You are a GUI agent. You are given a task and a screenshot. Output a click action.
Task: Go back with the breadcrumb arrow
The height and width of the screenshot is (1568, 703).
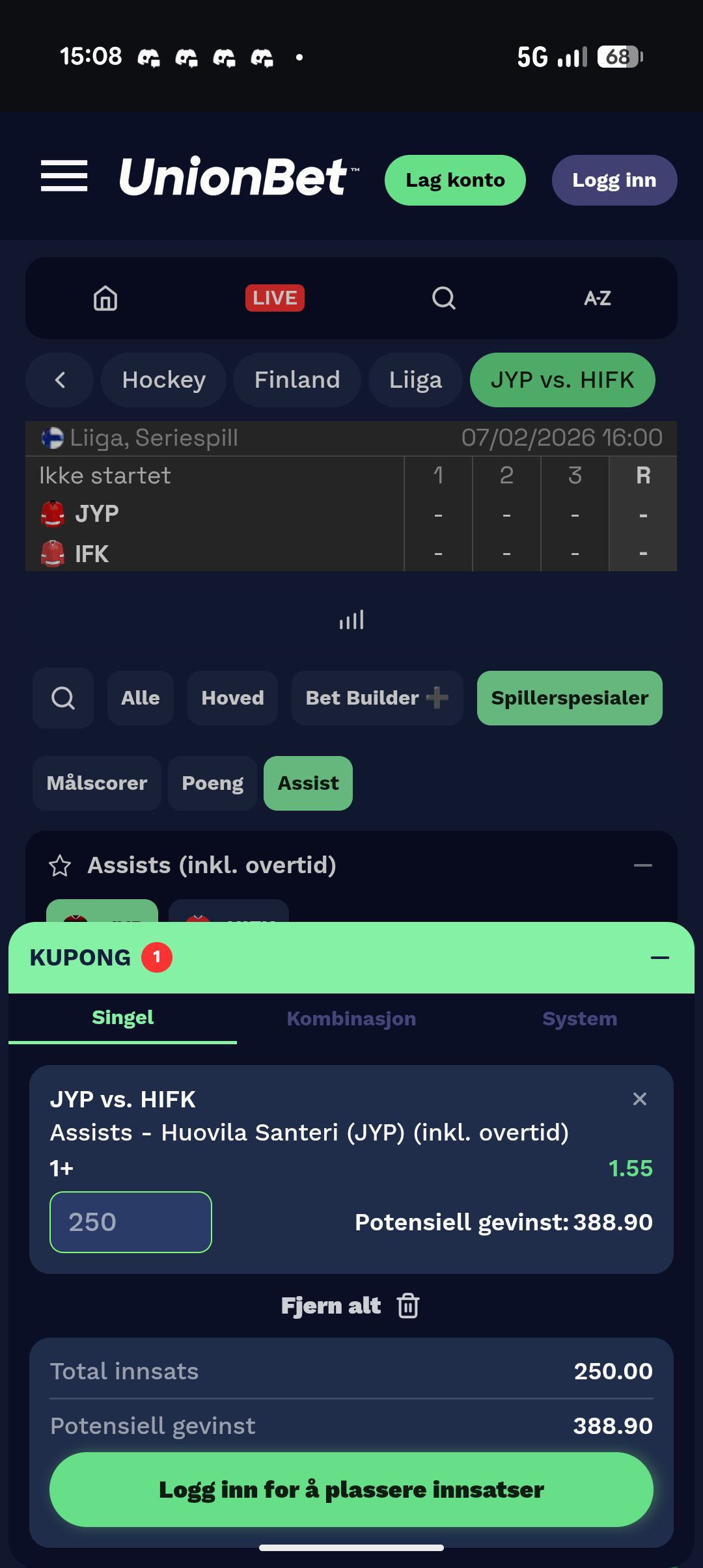(60, 380)
